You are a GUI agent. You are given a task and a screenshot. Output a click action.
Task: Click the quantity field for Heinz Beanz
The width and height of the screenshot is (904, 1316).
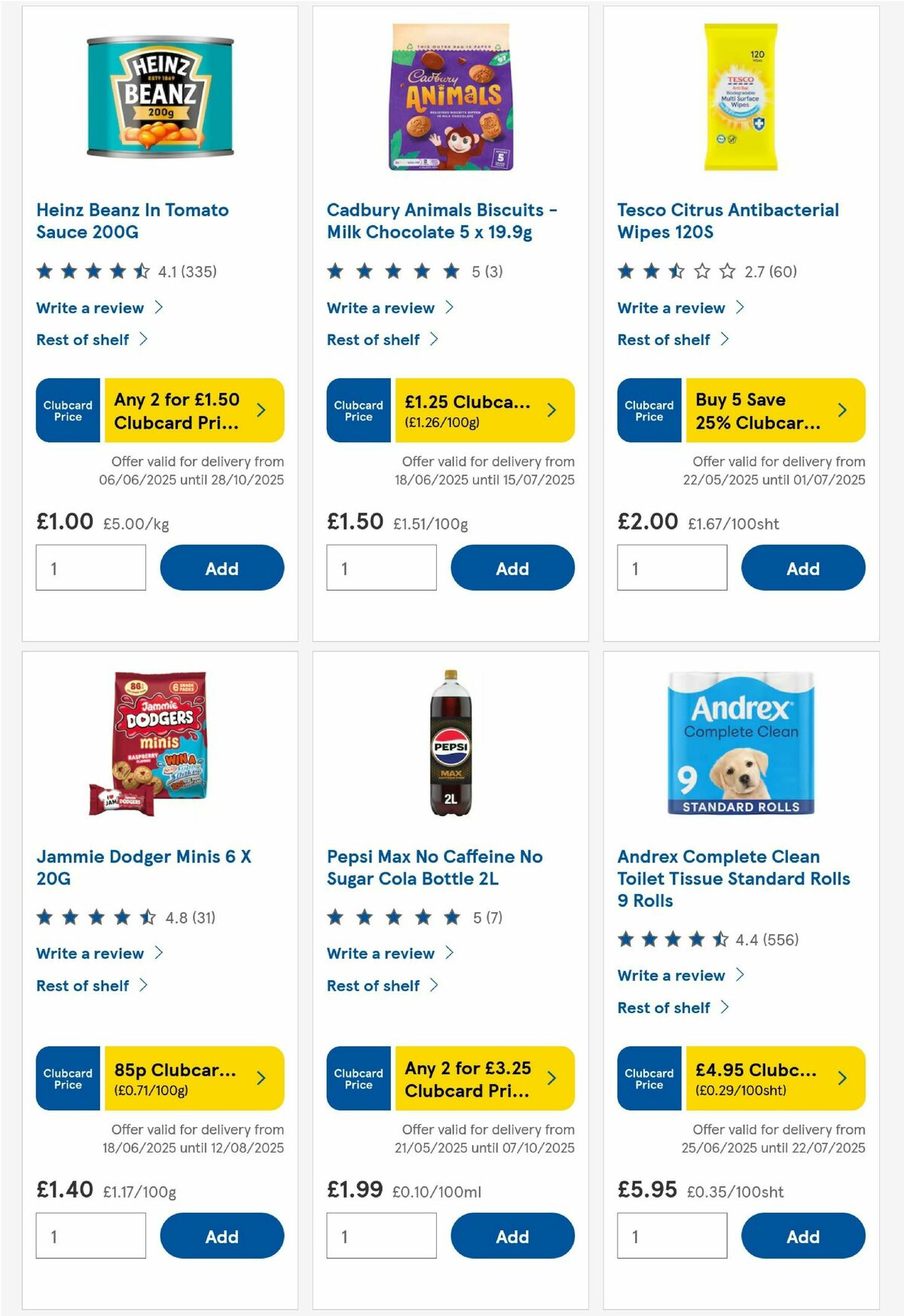(90, 568)
